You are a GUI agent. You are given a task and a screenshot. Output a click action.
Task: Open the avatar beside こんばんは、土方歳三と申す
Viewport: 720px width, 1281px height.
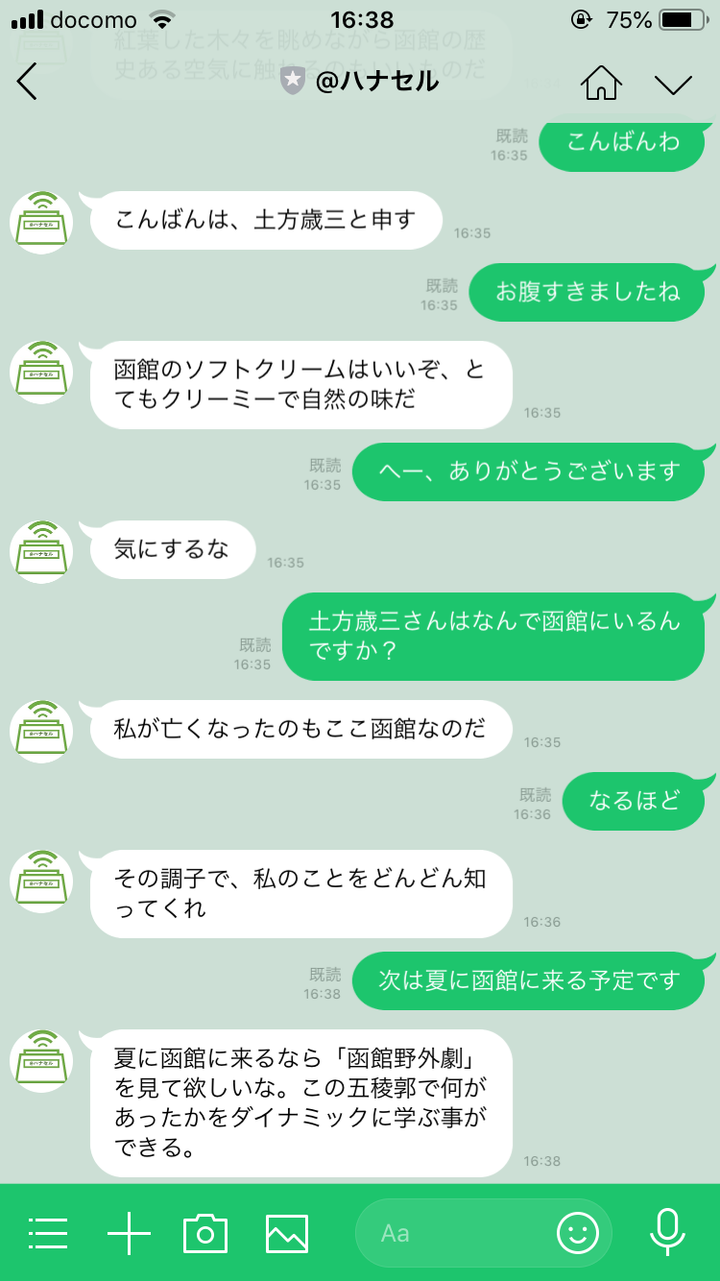click(42, 220)
